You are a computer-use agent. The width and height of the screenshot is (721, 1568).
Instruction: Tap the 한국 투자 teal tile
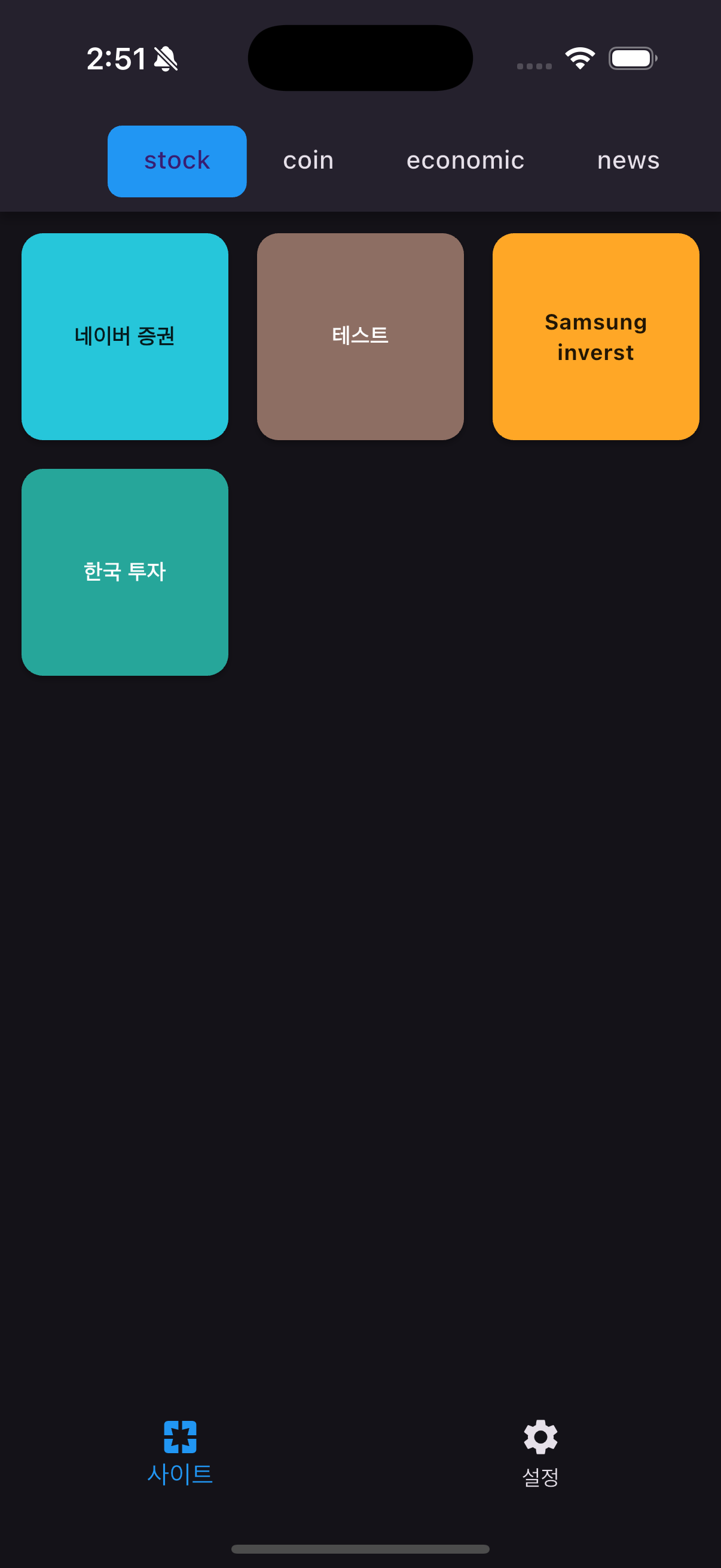click(x=125, y=571)
